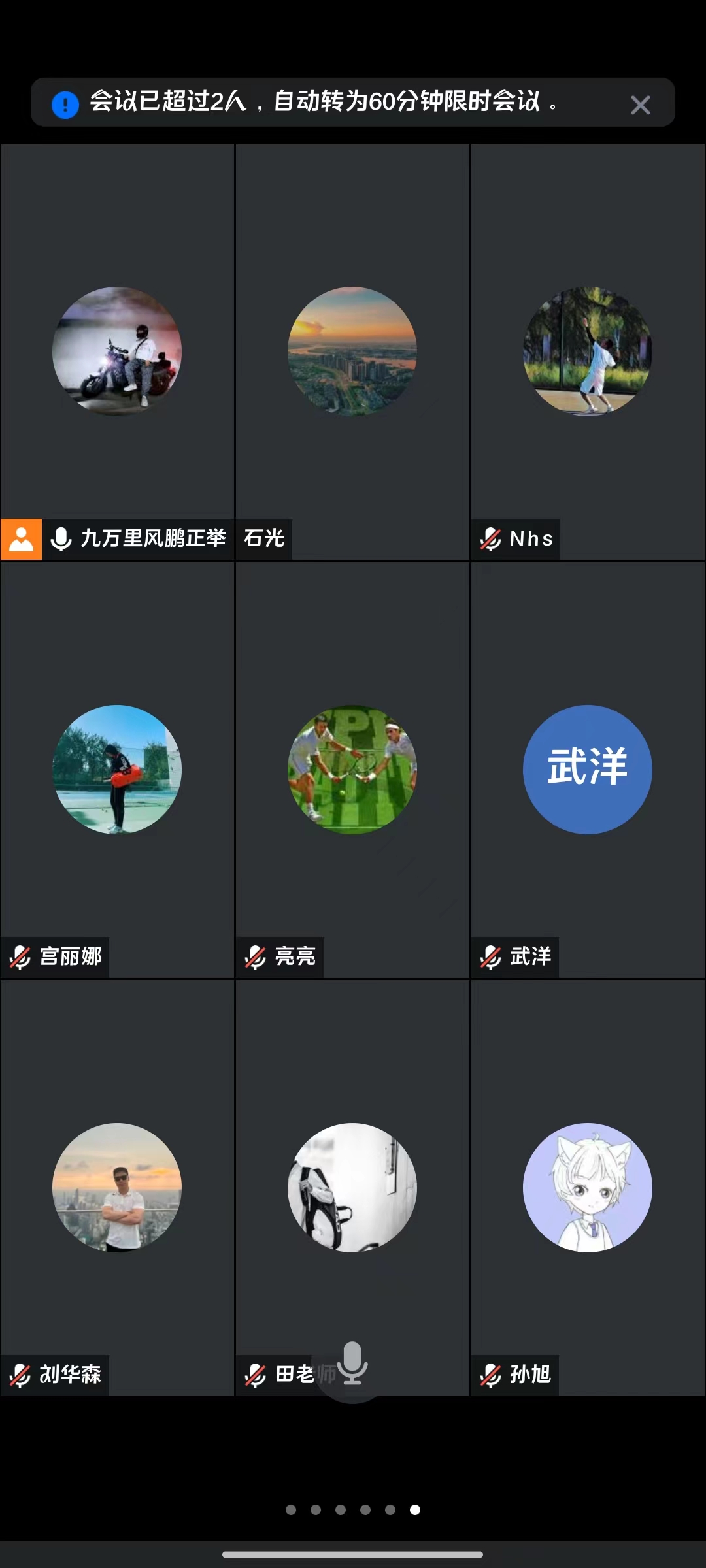This screenshot has height=1568, width=706.
Task: Dismiss the 60-minute meeting limit notice
Action: tap(640, 105)
